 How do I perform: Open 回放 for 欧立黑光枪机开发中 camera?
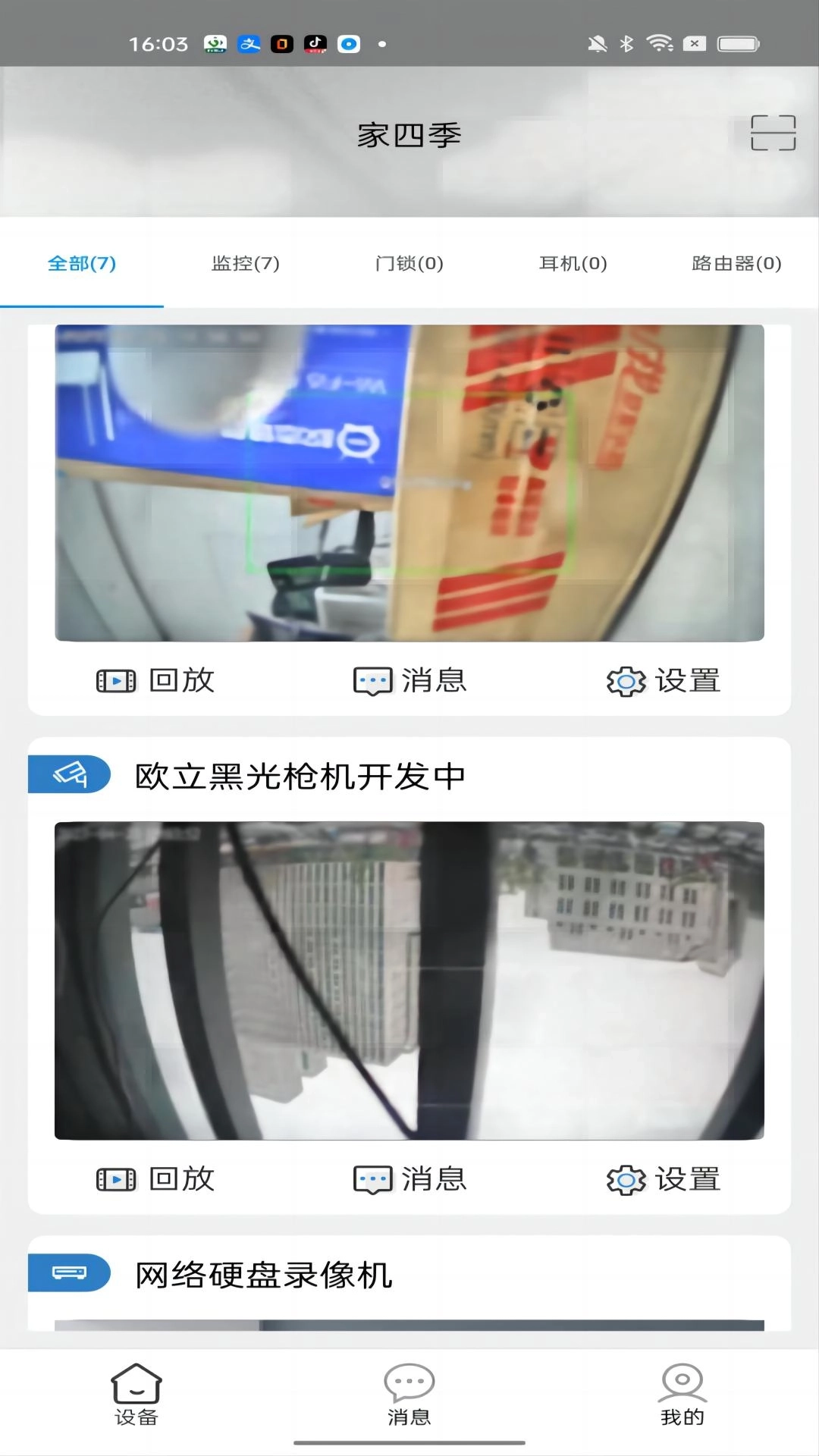pyautogui.click(x=155, y=1179)
